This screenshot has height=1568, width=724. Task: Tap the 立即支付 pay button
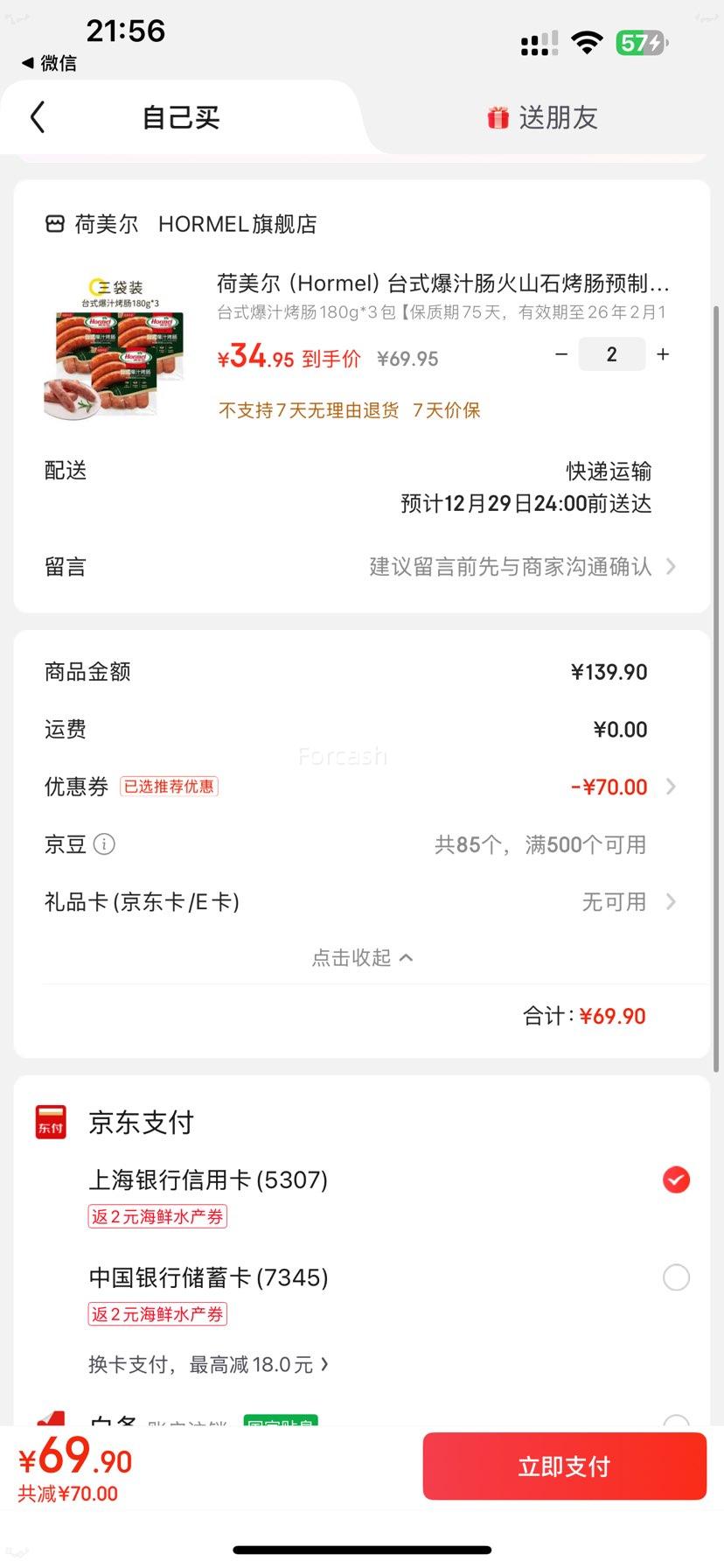(x=564, y=1466)
